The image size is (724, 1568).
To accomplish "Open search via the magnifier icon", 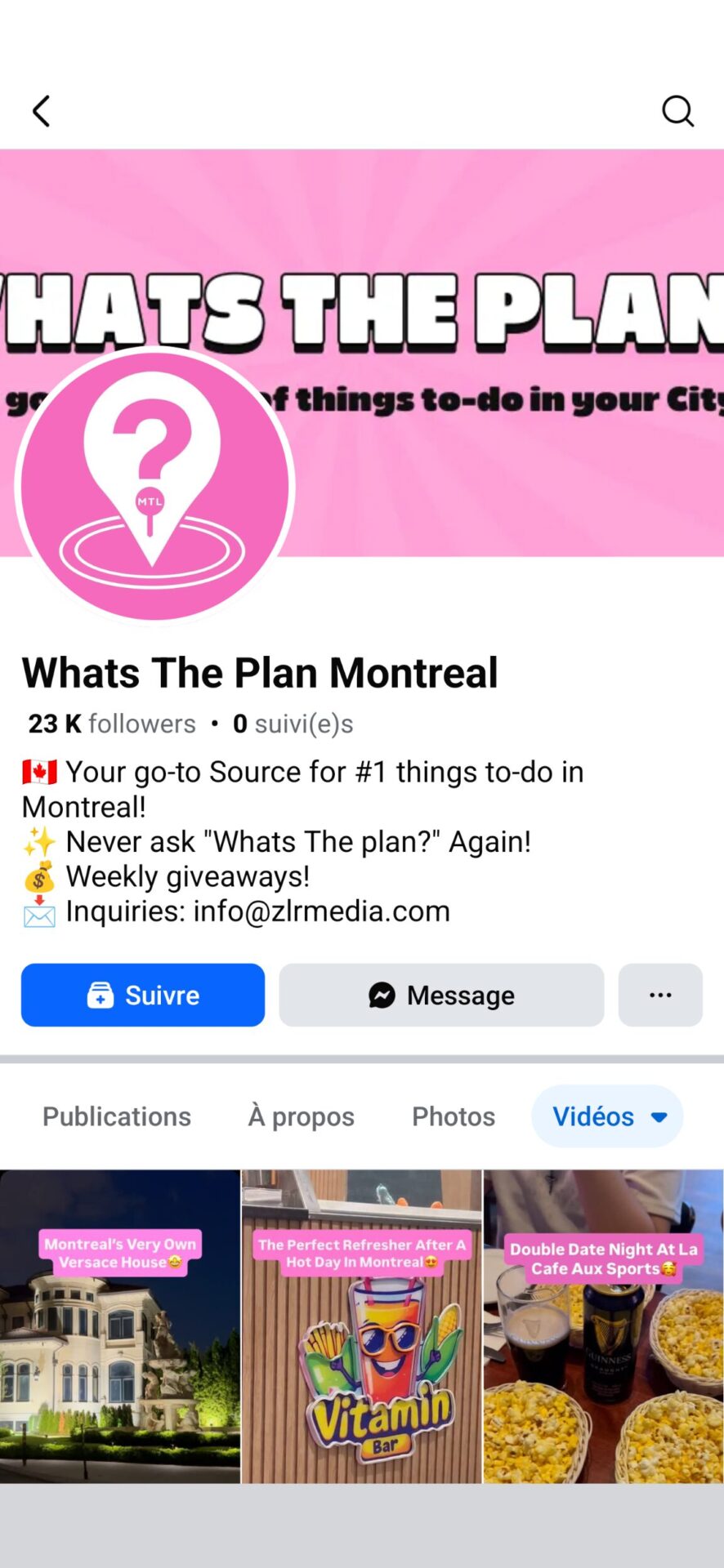I will point(677,111).
